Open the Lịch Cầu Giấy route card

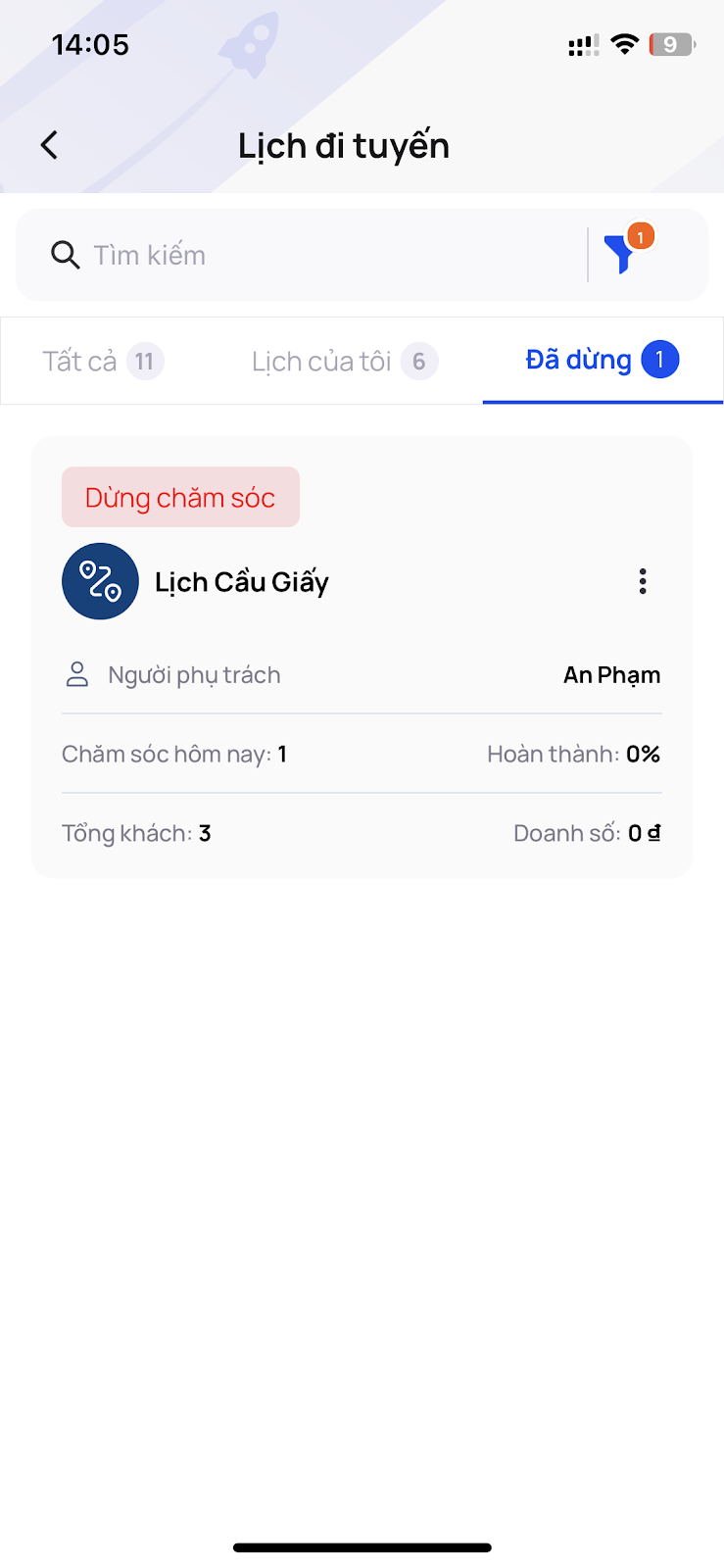[362, 658]
